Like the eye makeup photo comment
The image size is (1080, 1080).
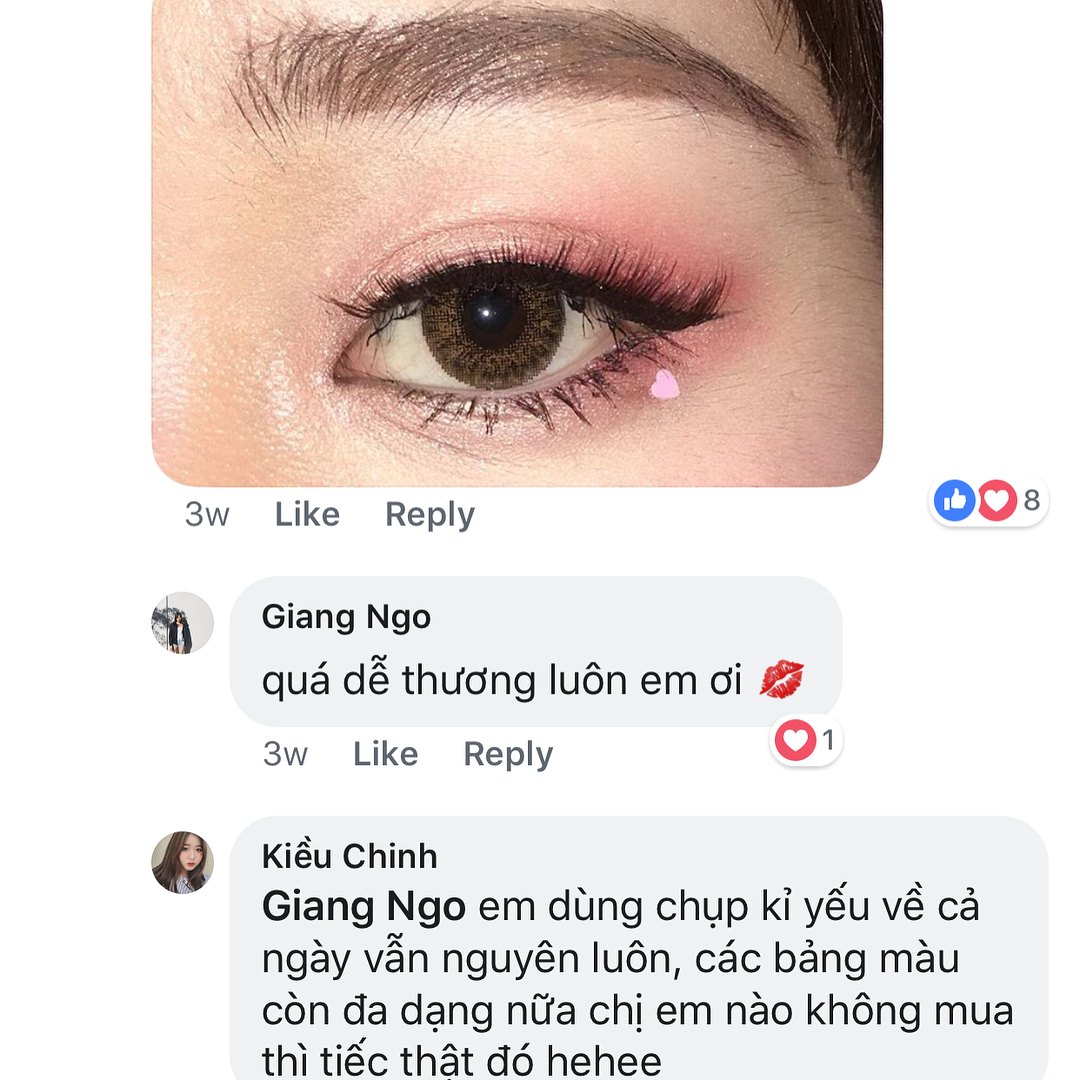[307, 514]
